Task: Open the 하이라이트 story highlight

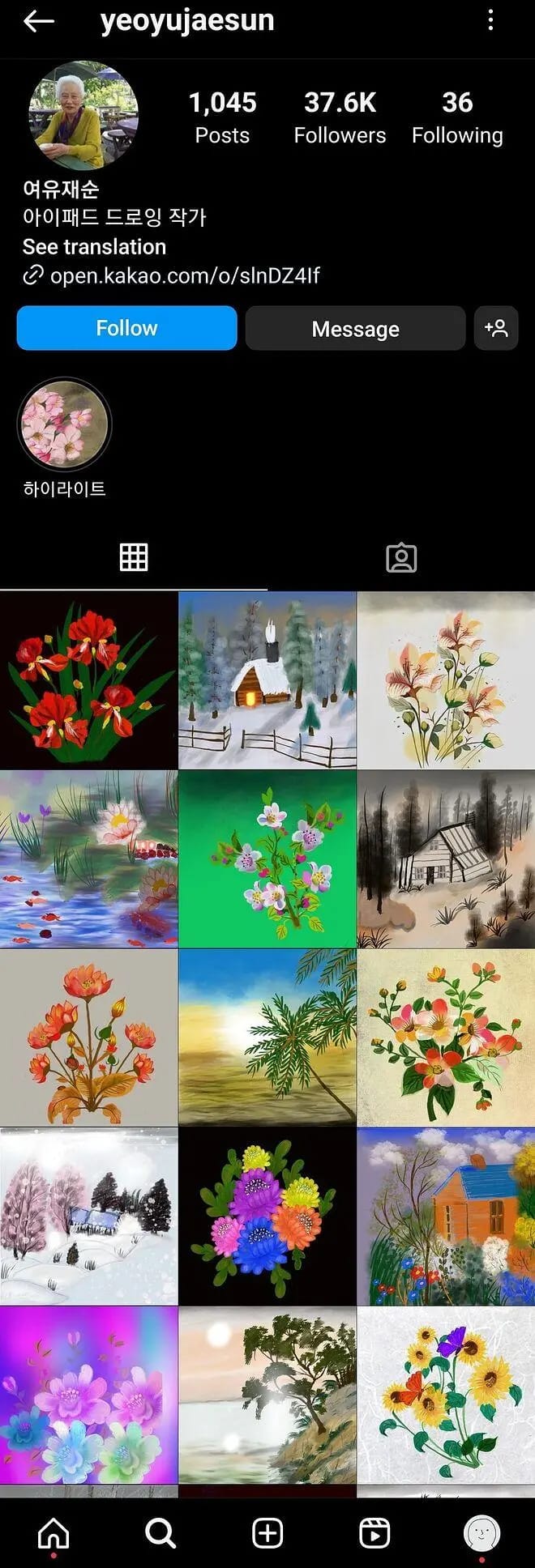Action: click(64, 425)
